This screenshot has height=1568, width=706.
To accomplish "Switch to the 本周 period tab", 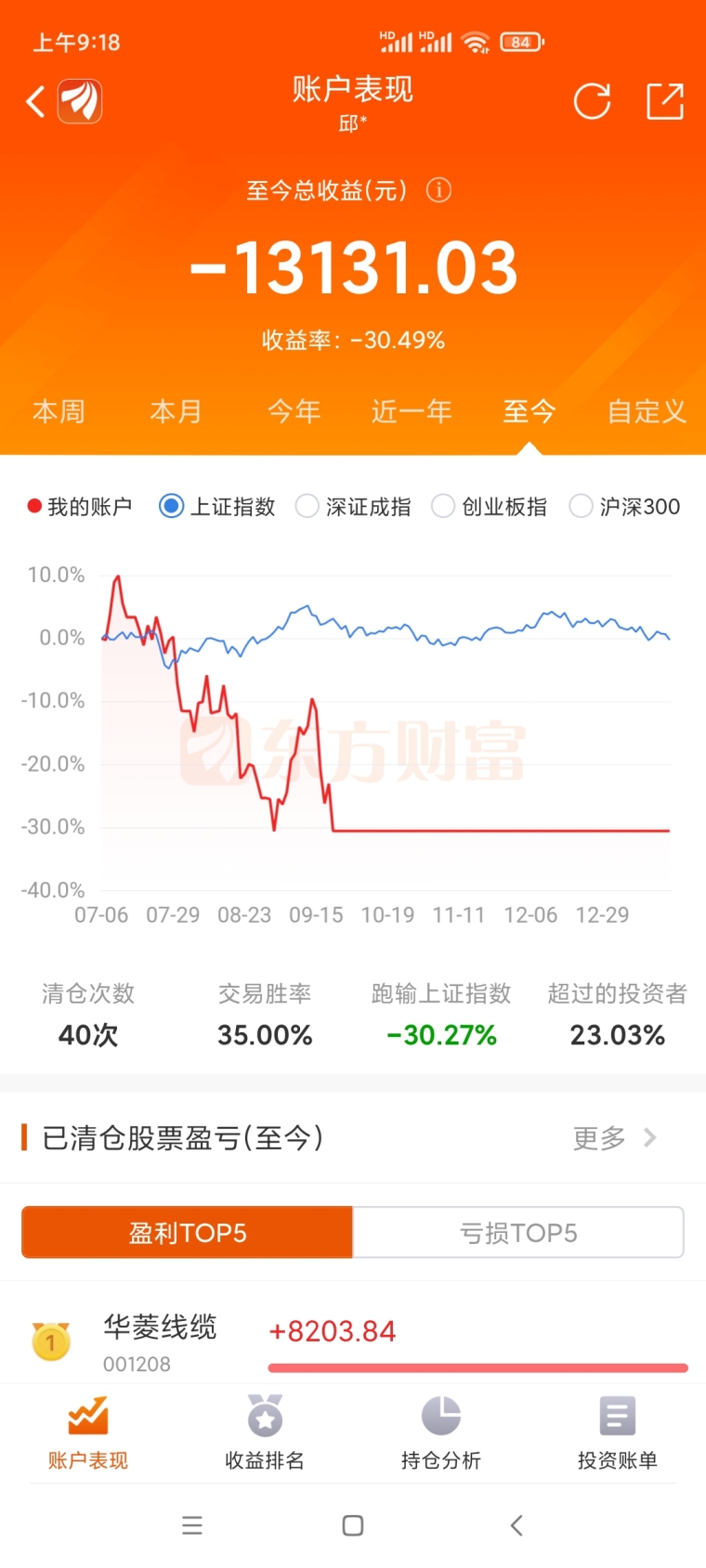I will click(x=59, y=411).
